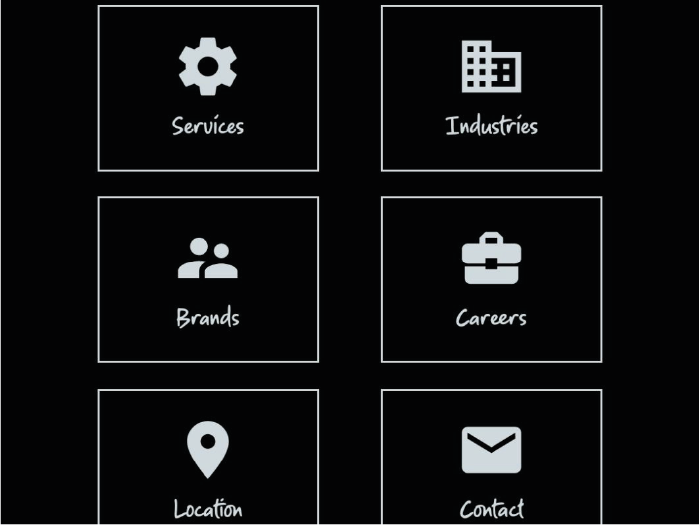
Task: Open the Services tile
Action: [x=208, y=89]
